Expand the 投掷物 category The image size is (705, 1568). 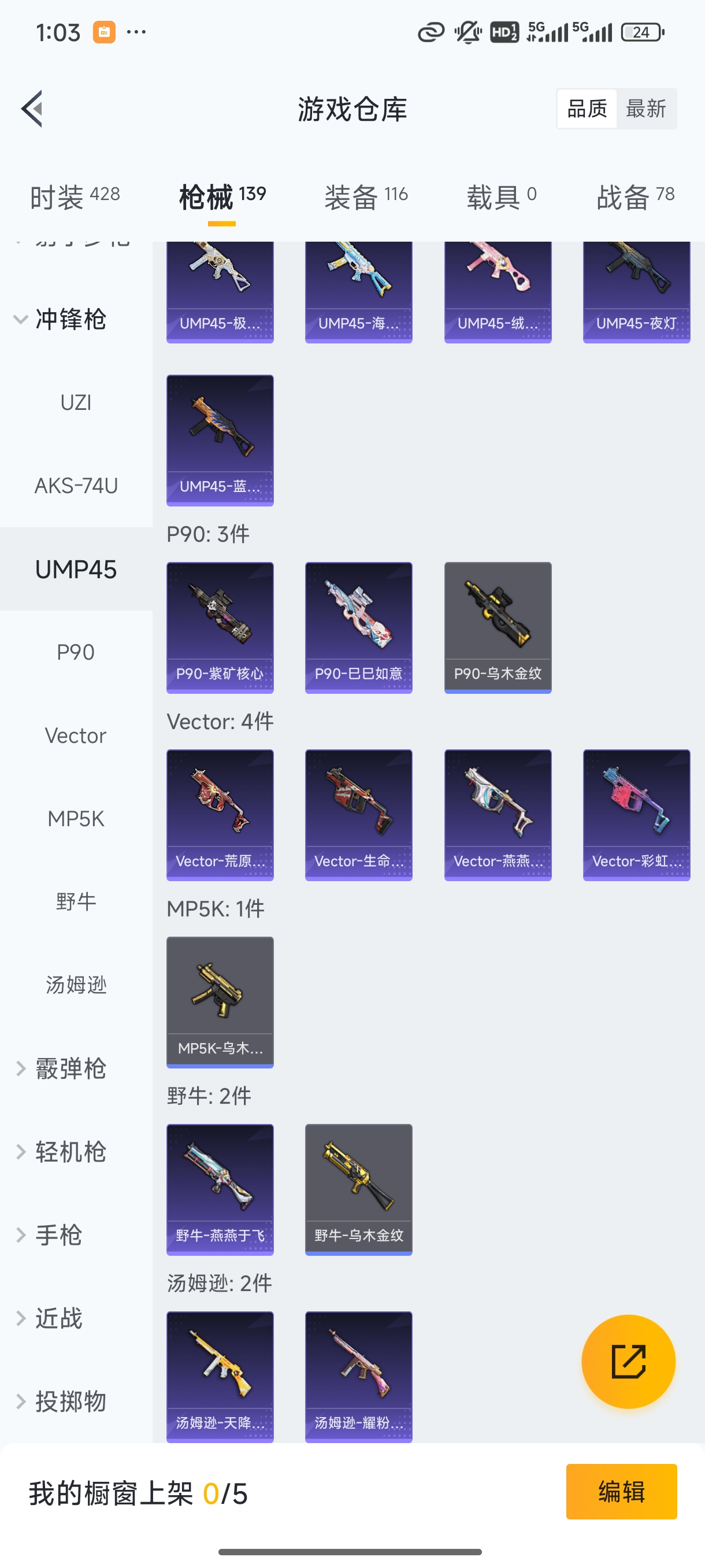coord(61,1401)
